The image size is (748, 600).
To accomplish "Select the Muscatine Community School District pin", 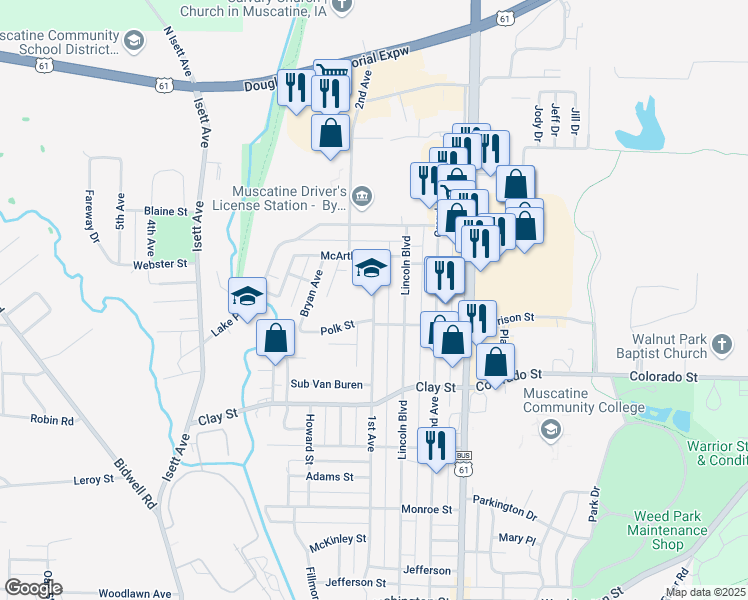I will click(x=133, y=41).
